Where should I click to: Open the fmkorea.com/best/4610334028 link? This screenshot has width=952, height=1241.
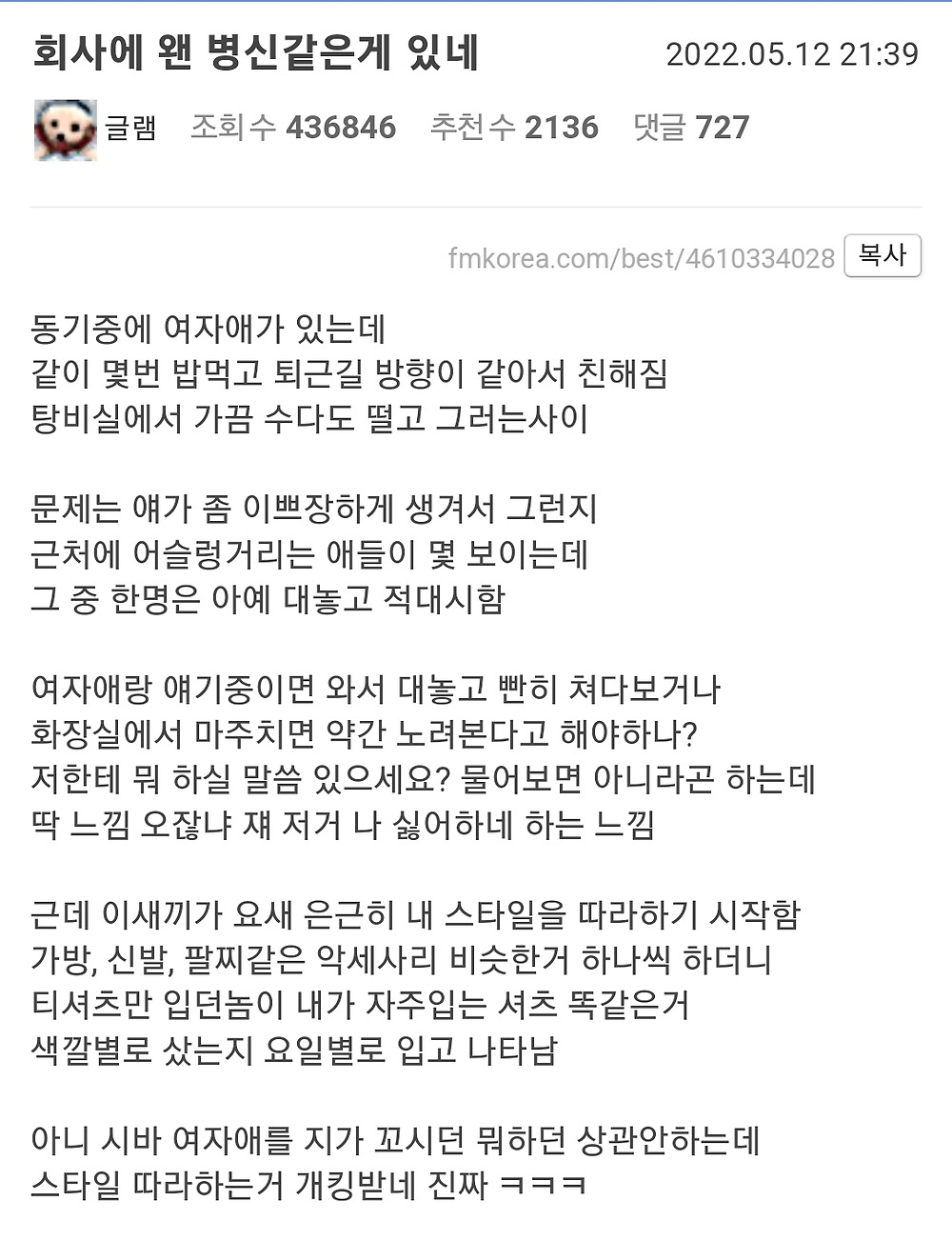pos(641,258)
